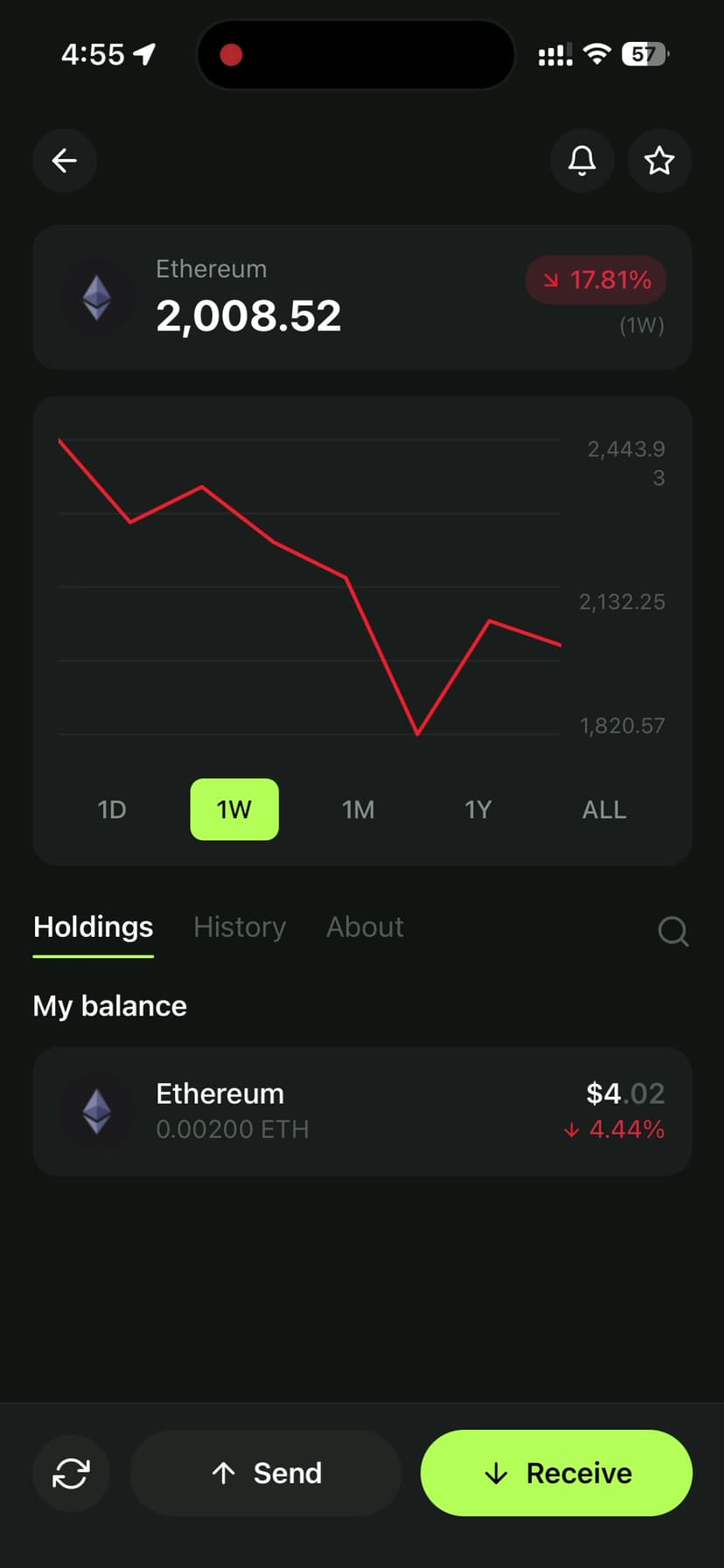Image resolution: width=724 pixels, height=1568 pixels.
Task: Open the About tab
Action: (x=365, y=927)
